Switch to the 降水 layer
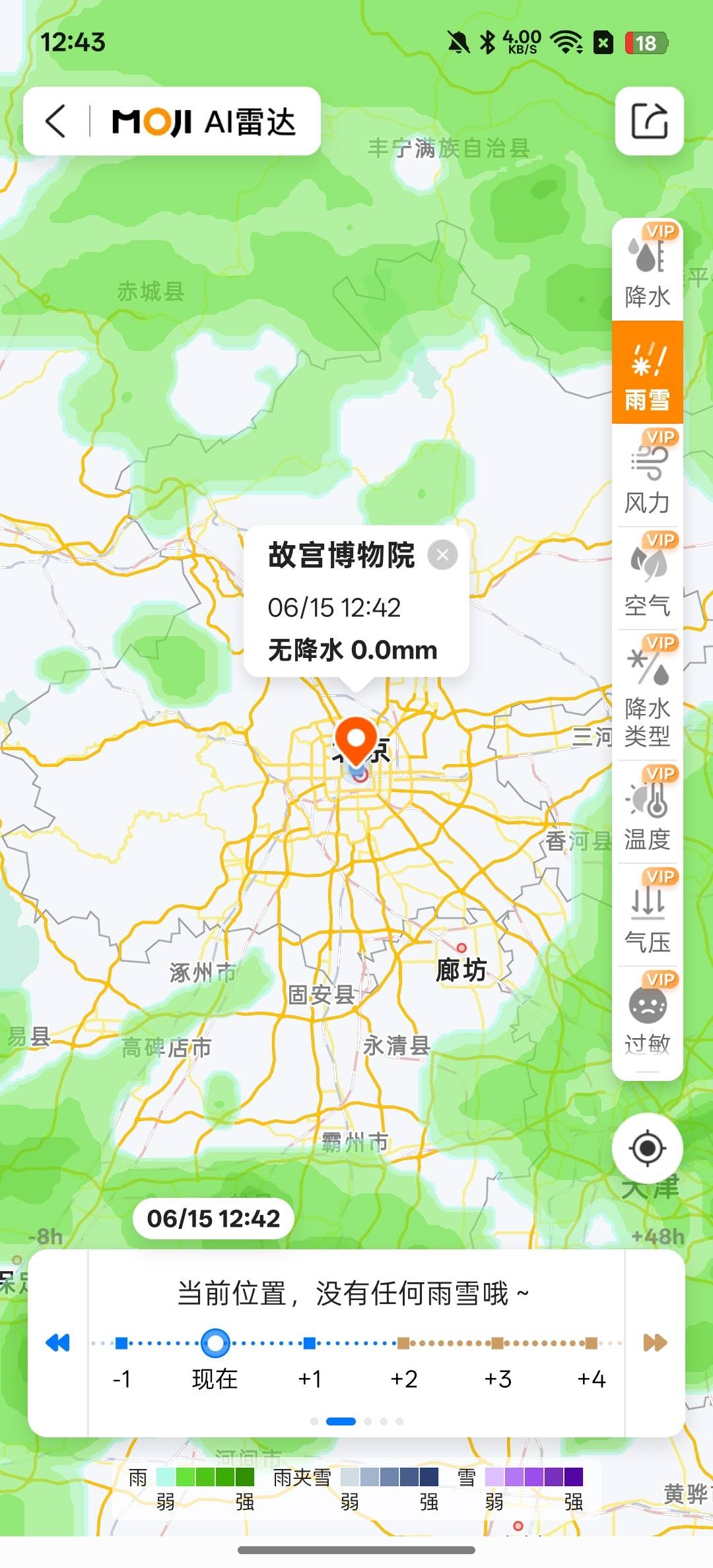This screenshot has height=1568, width=713. click(648, 269)
